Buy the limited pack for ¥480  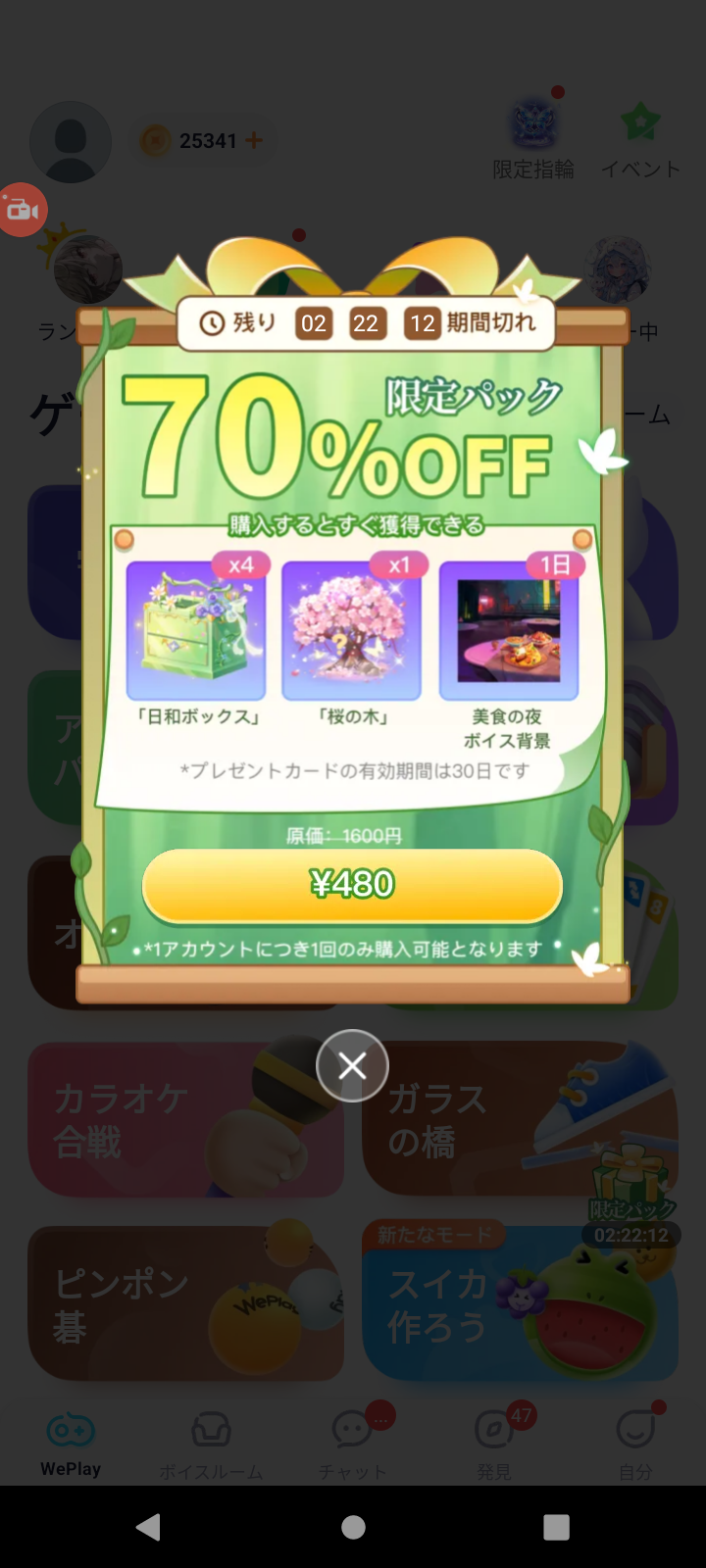pos(352,884)
